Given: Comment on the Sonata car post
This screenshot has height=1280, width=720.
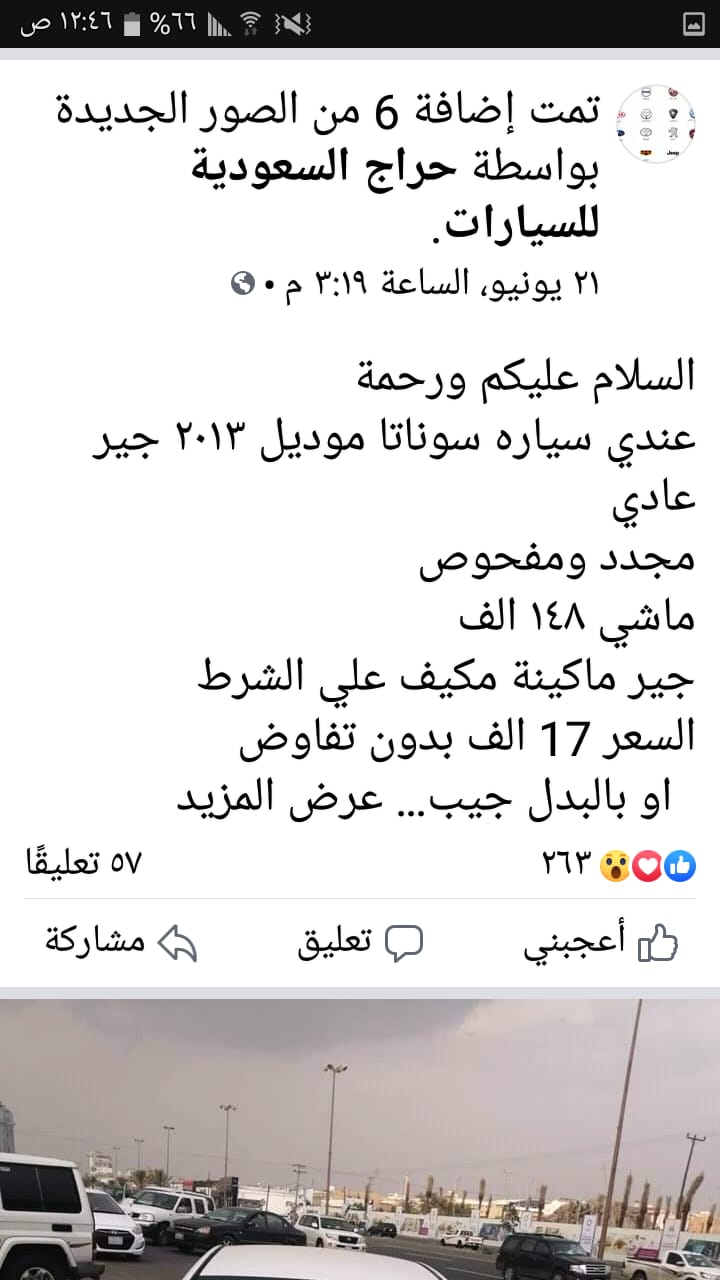Looking at the screenshot, I should tap(361, 942).
